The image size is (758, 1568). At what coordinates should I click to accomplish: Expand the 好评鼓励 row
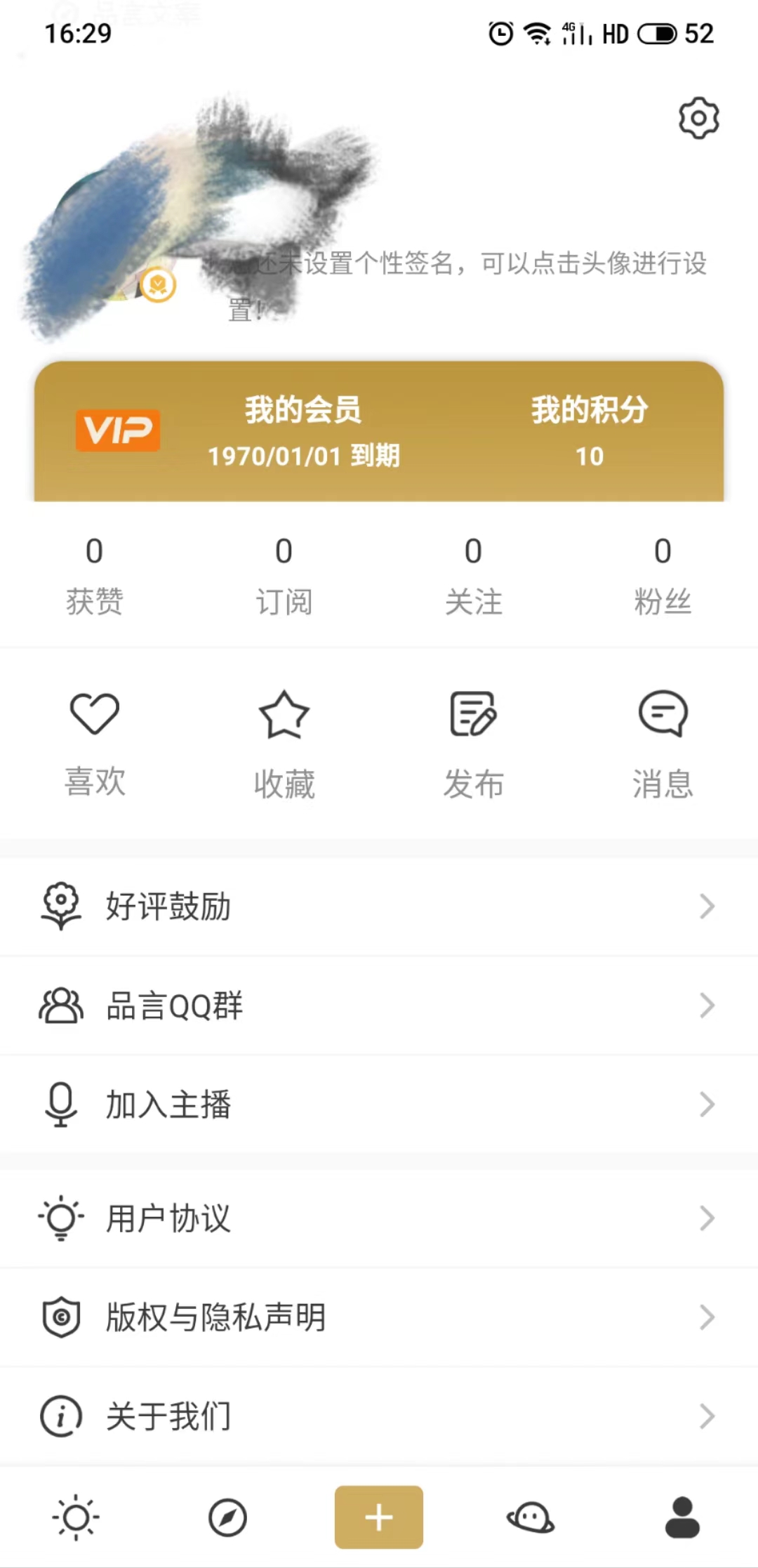tap(379, 907)
